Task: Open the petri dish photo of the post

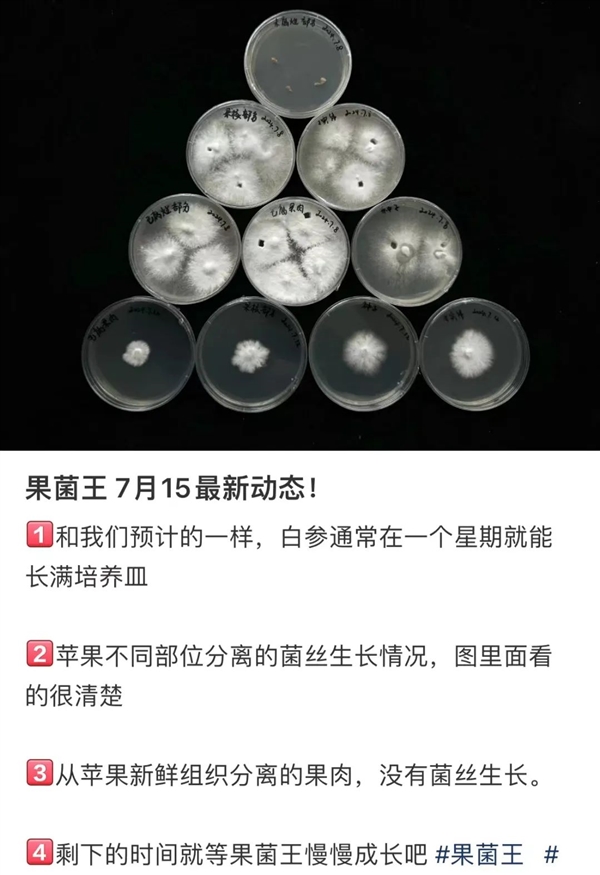Action: point(300,225)
